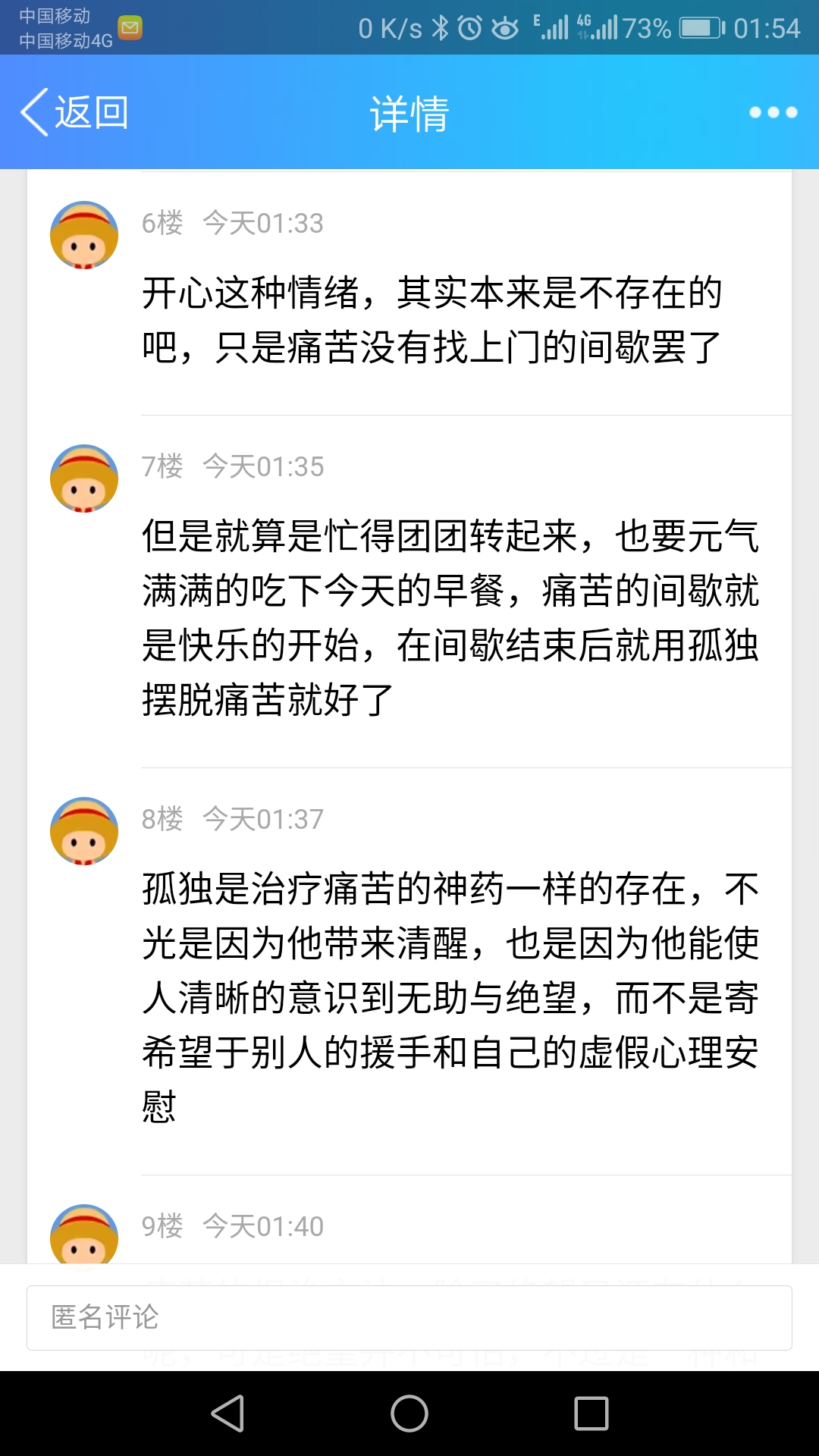Viewport: 819px width, 1456px height.
Task: Tap the 匿名评论 comment input field
Action: [x=409, y=1317]
